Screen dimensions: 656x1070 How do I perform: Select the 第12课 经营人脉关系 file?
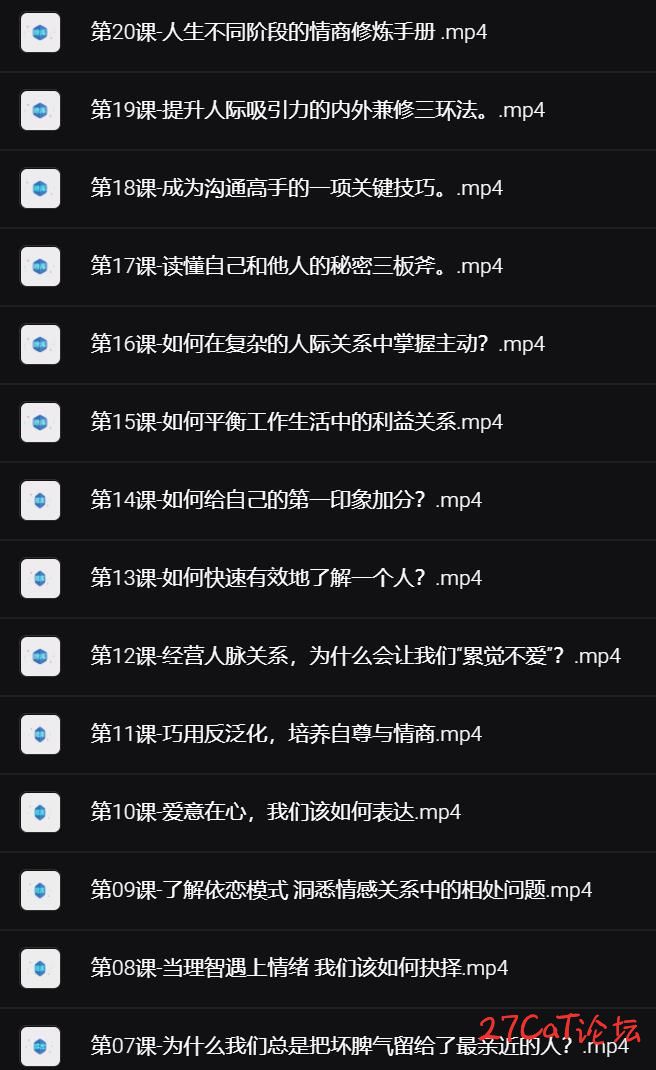(355, 655)
